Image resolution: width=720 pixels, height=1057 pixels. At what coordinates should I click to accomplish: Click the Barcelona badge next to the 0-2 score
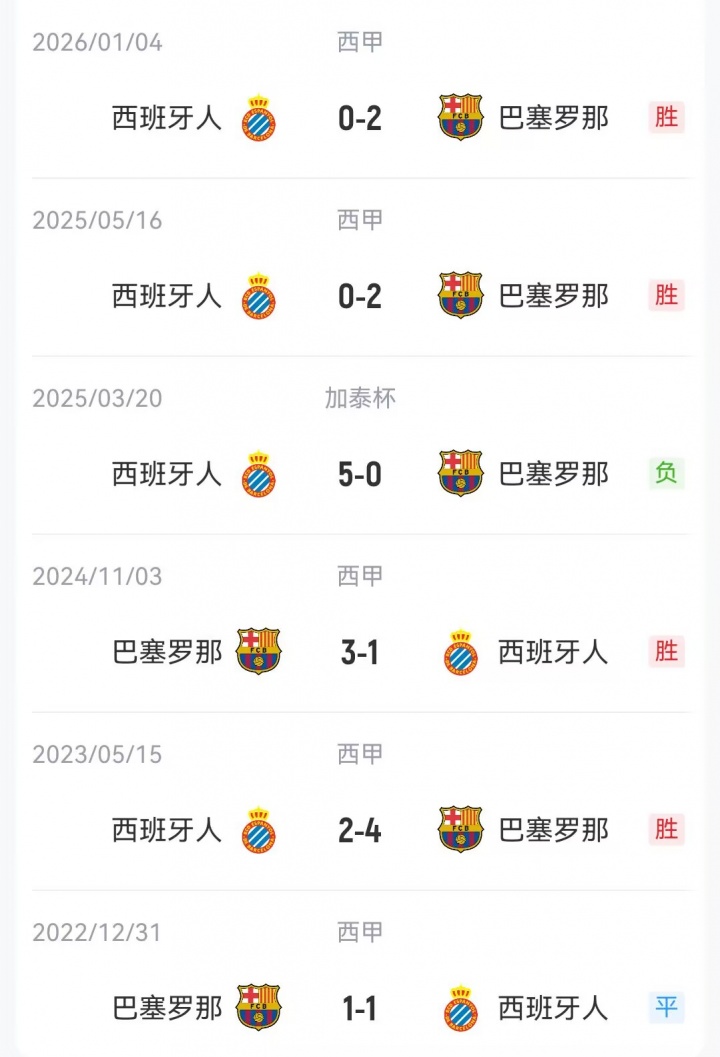(459, 117)
